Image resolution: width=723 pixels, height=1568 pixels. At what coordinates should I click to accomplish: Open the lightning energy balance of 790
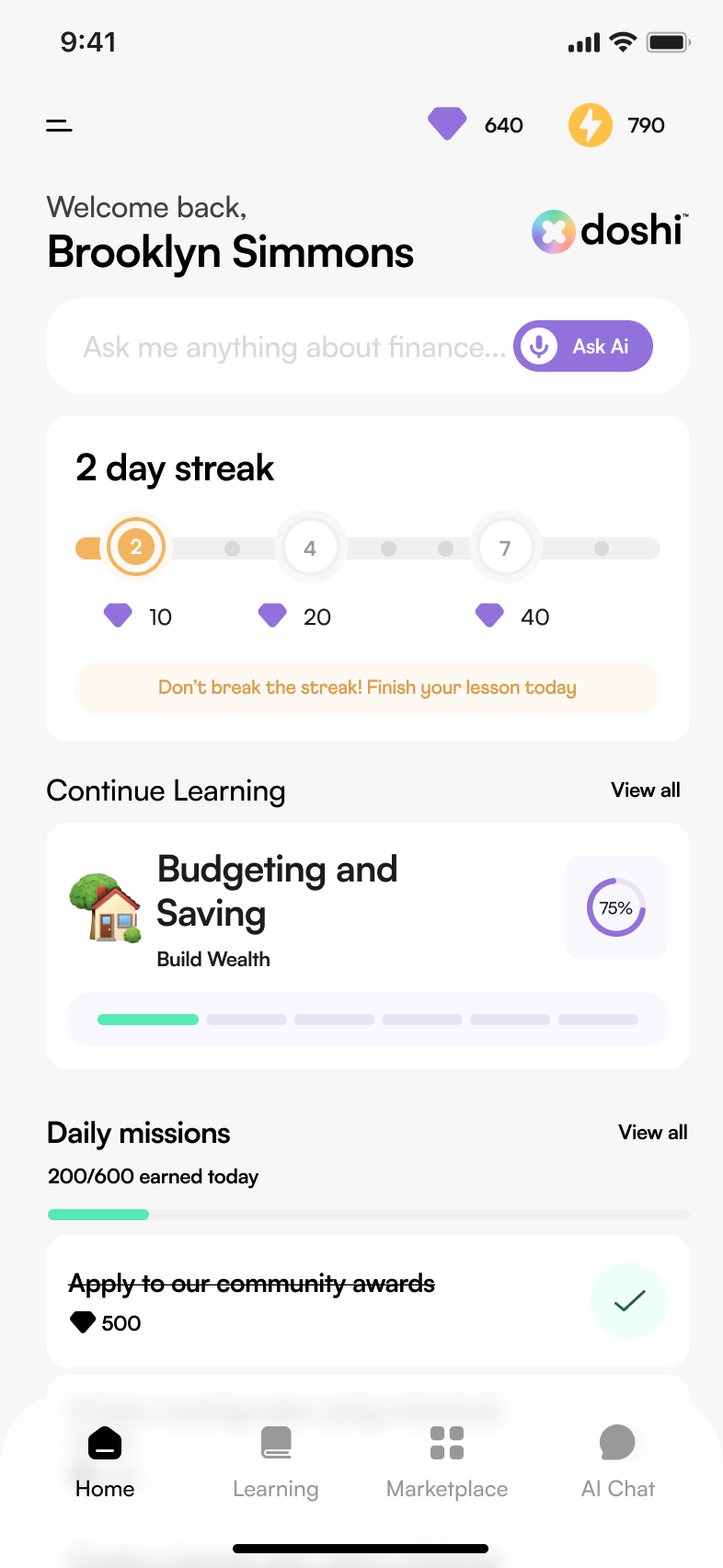[616, 125]
